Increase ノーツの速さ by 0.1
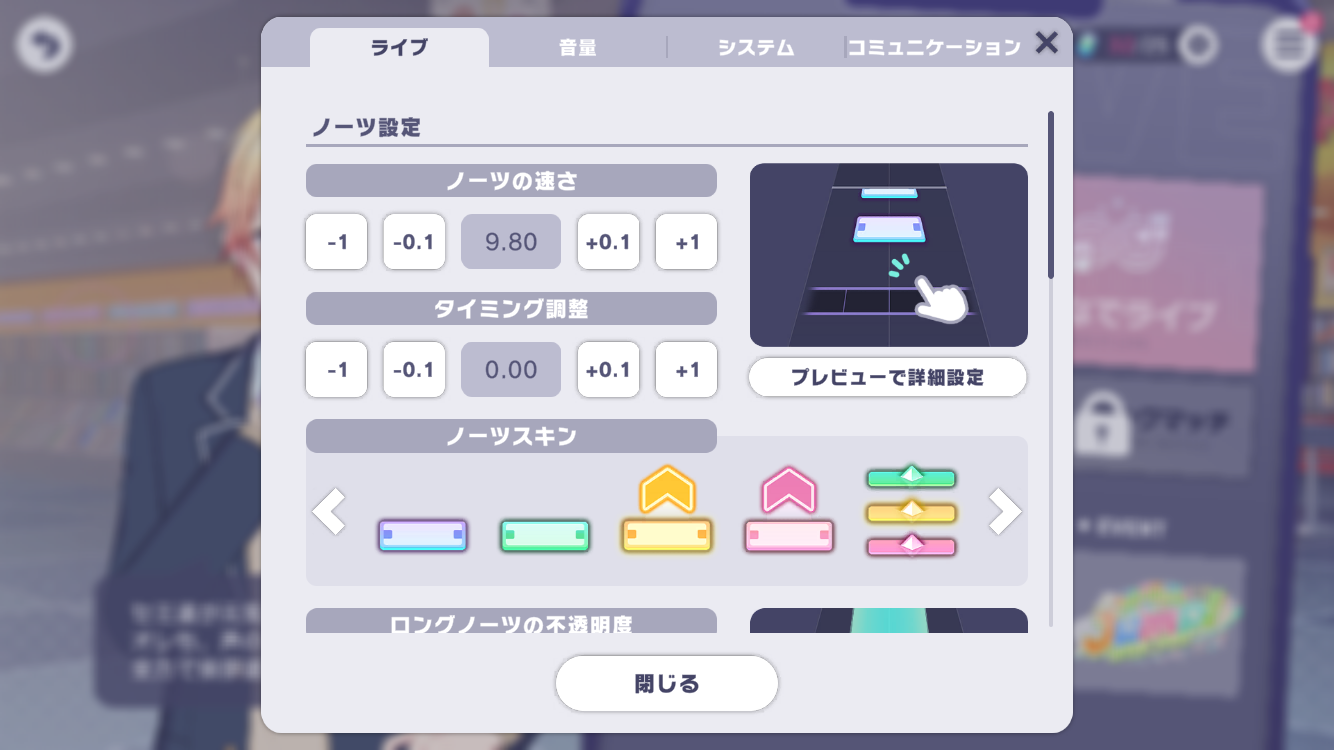 coord(608,242)
